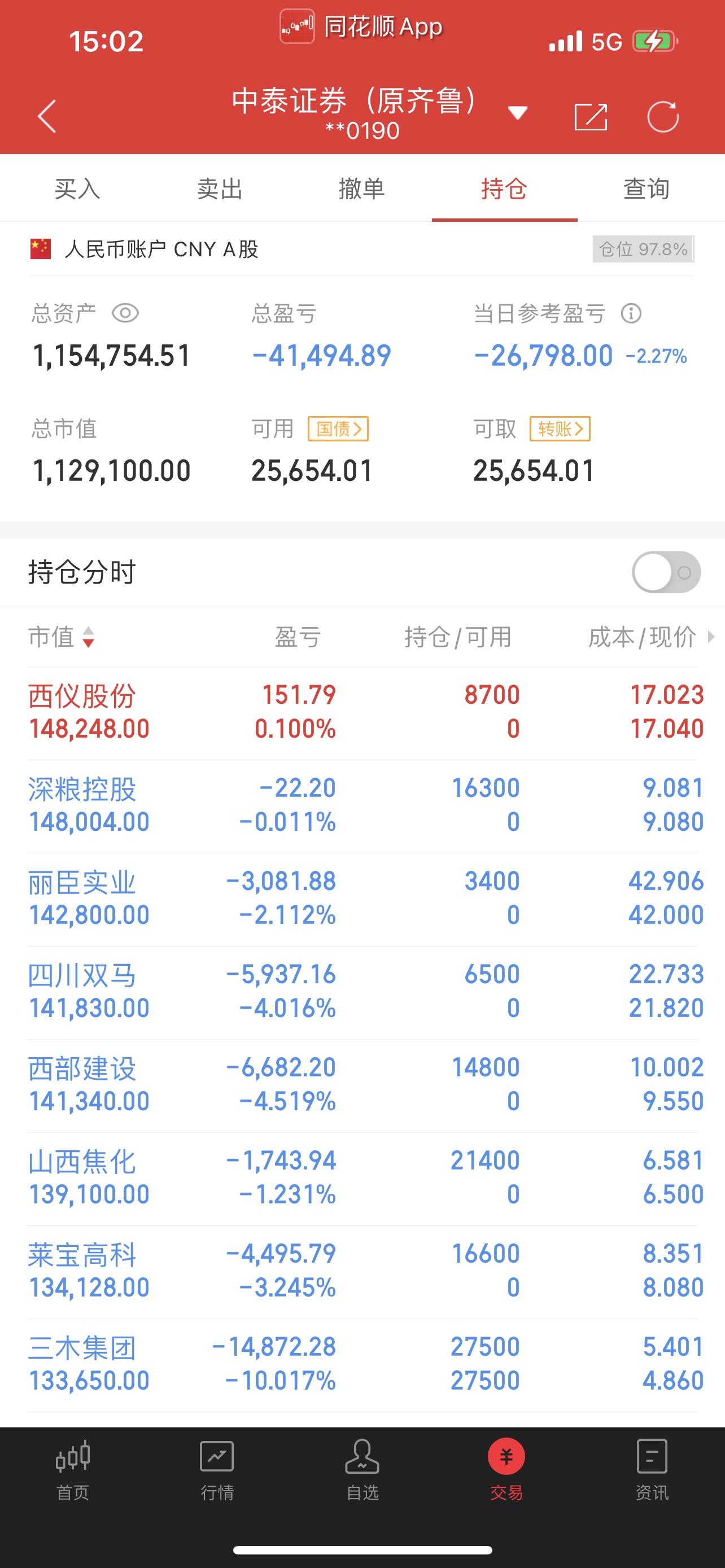Switch to the 卖出 tab
The height and width of the screenshot is (1568, 725).
[220, 189]
